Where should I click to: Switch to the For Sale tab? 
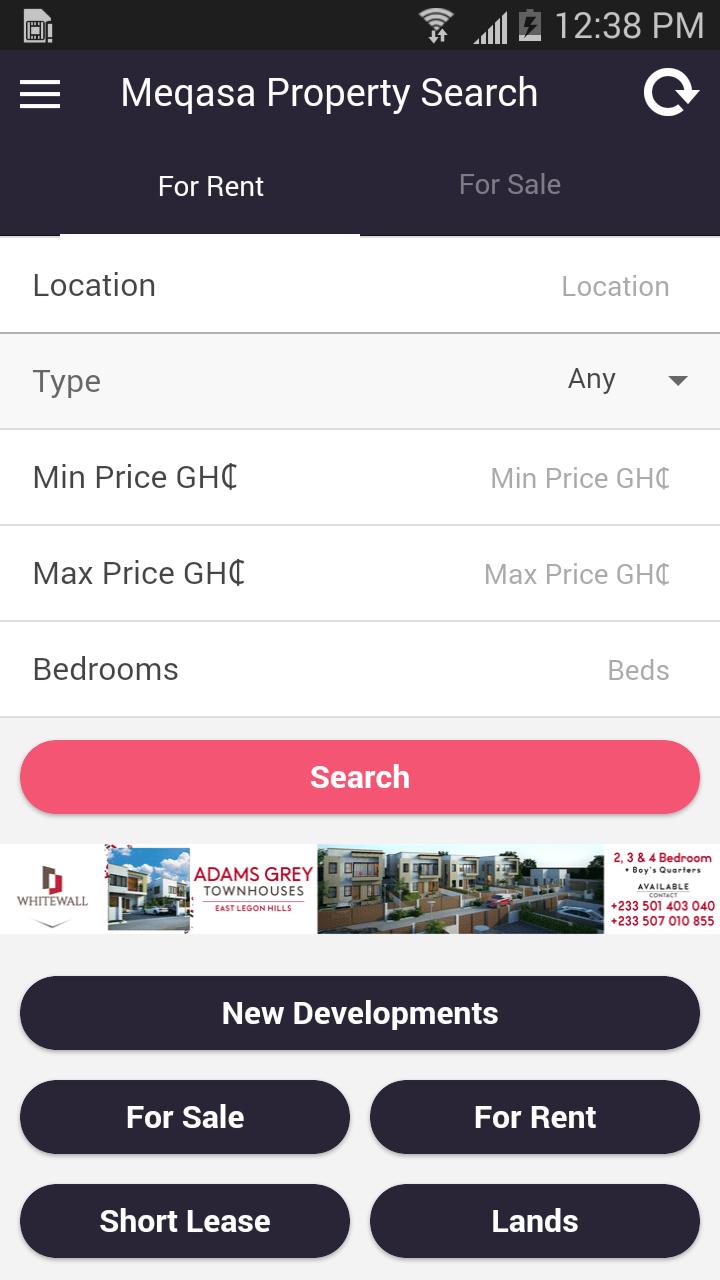tap(509, 185)
